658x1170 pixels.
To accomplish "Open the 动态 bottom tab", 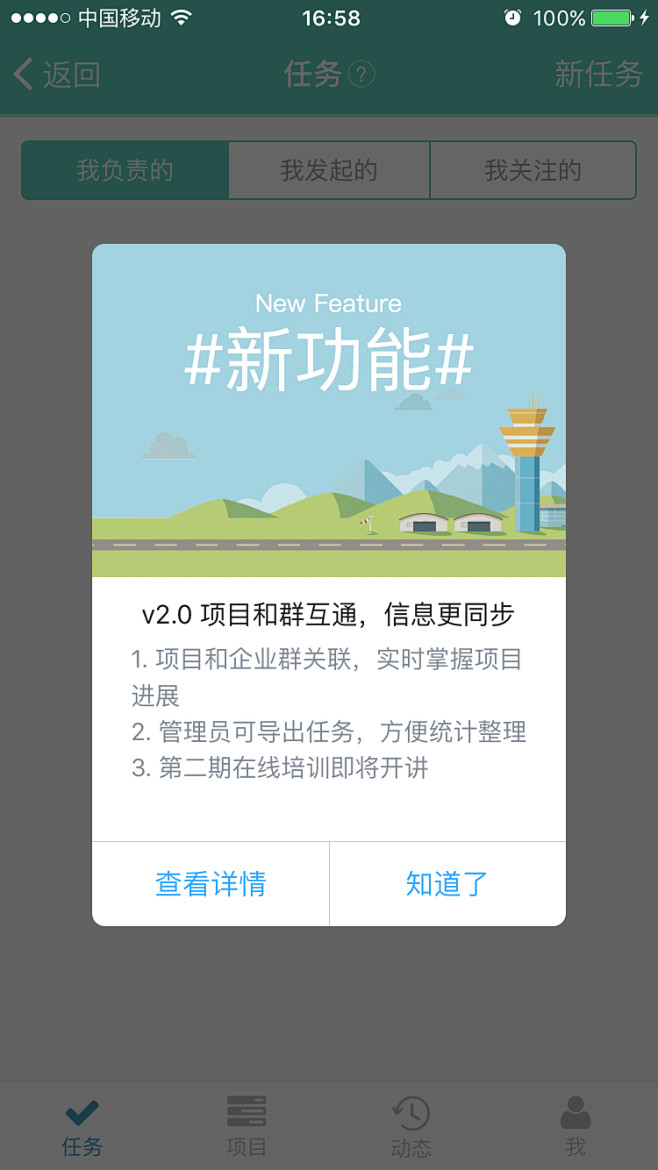I will point(411,1127).
